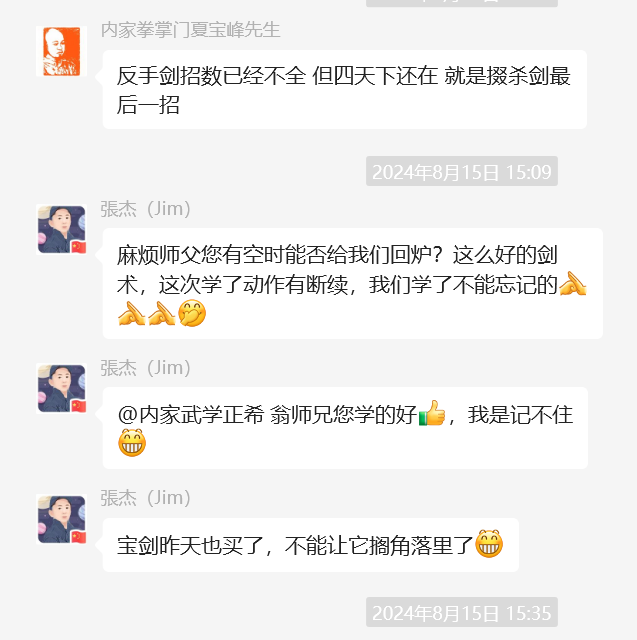This screenshot has width=637, height=640.
Task: Open 張杰's avatar next to the @内家武学正希 message
Action: click(61, 388)
